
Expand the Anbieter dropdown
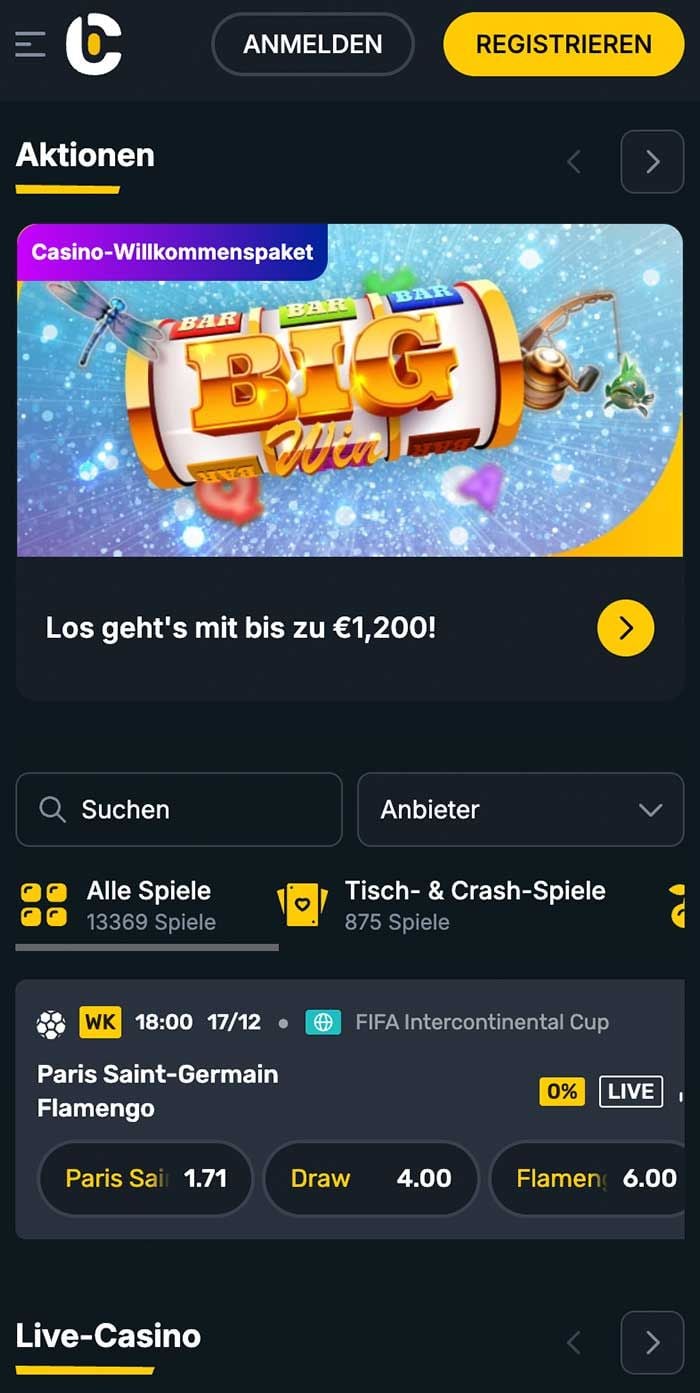coord(520,809)
